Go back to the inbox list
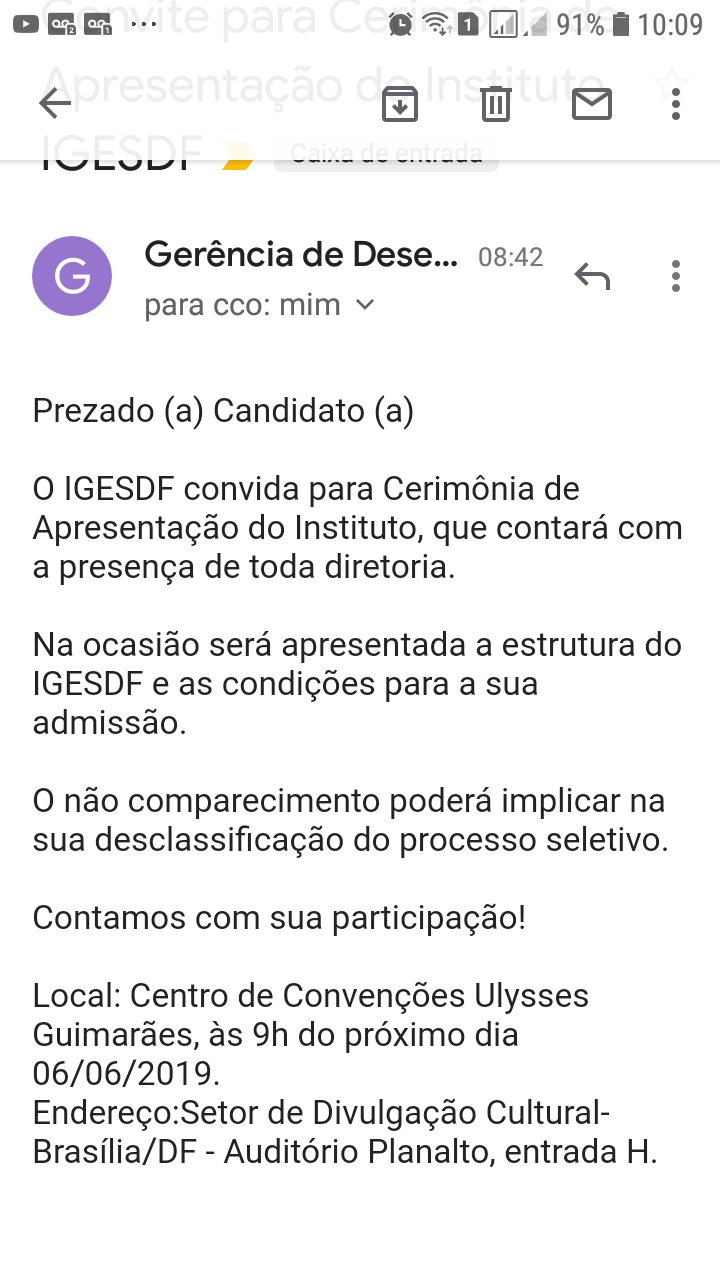 [x=54, y=103]
